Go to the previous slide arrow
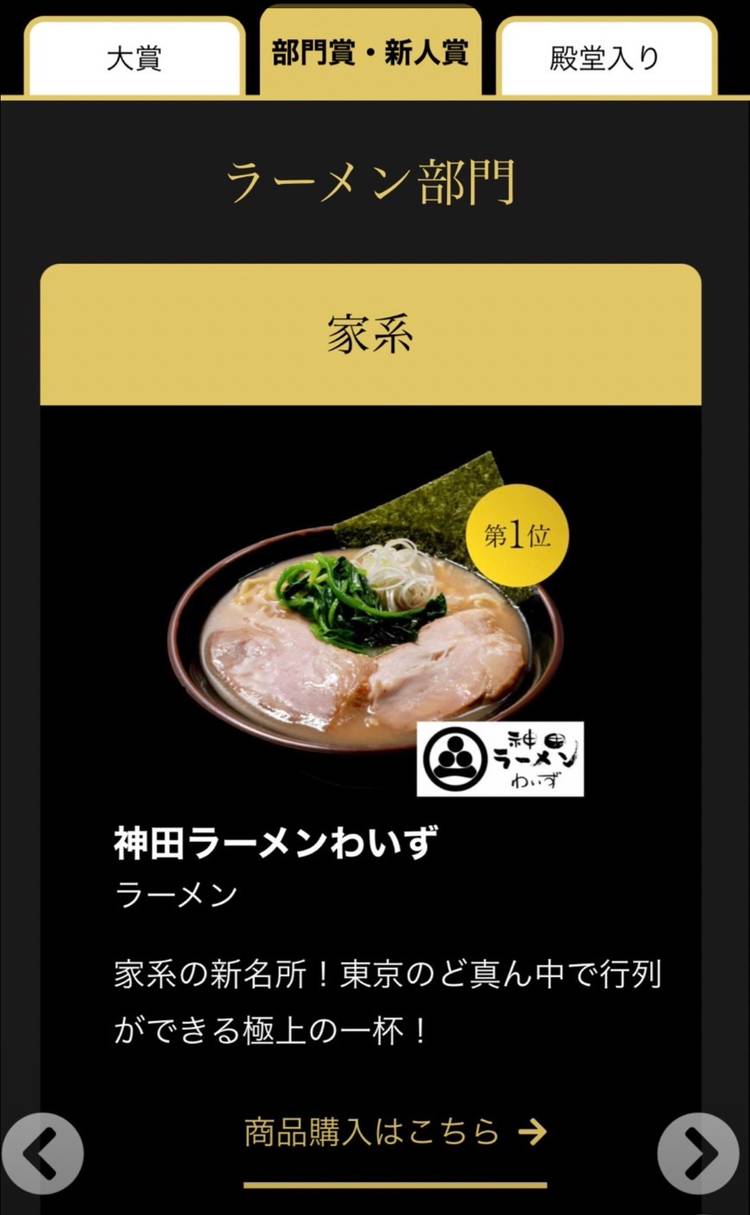This screenshot has width=750, height=1215. 42,1153
